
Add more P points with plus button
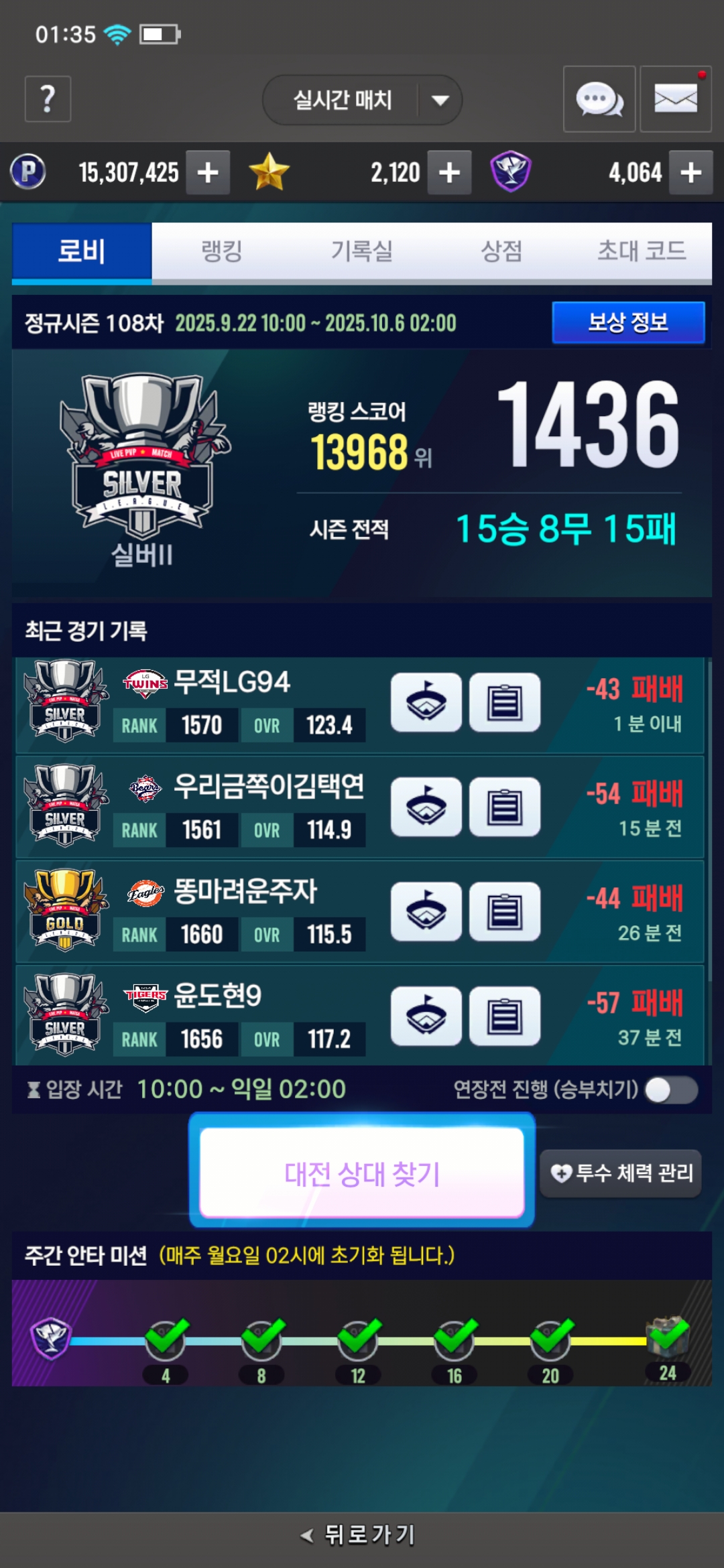208,173
